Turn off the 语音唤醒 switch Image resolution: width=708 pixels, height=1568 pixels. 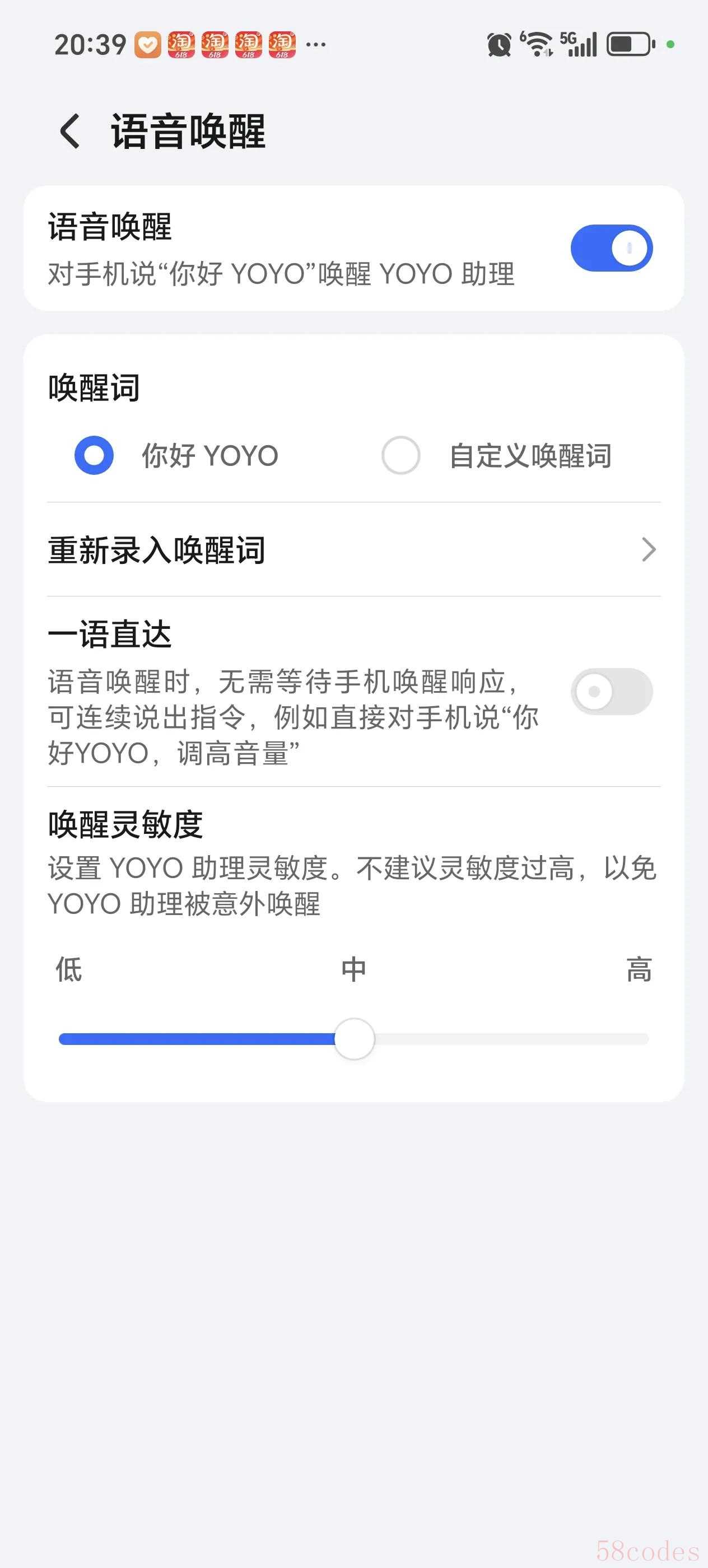point(611,248)
